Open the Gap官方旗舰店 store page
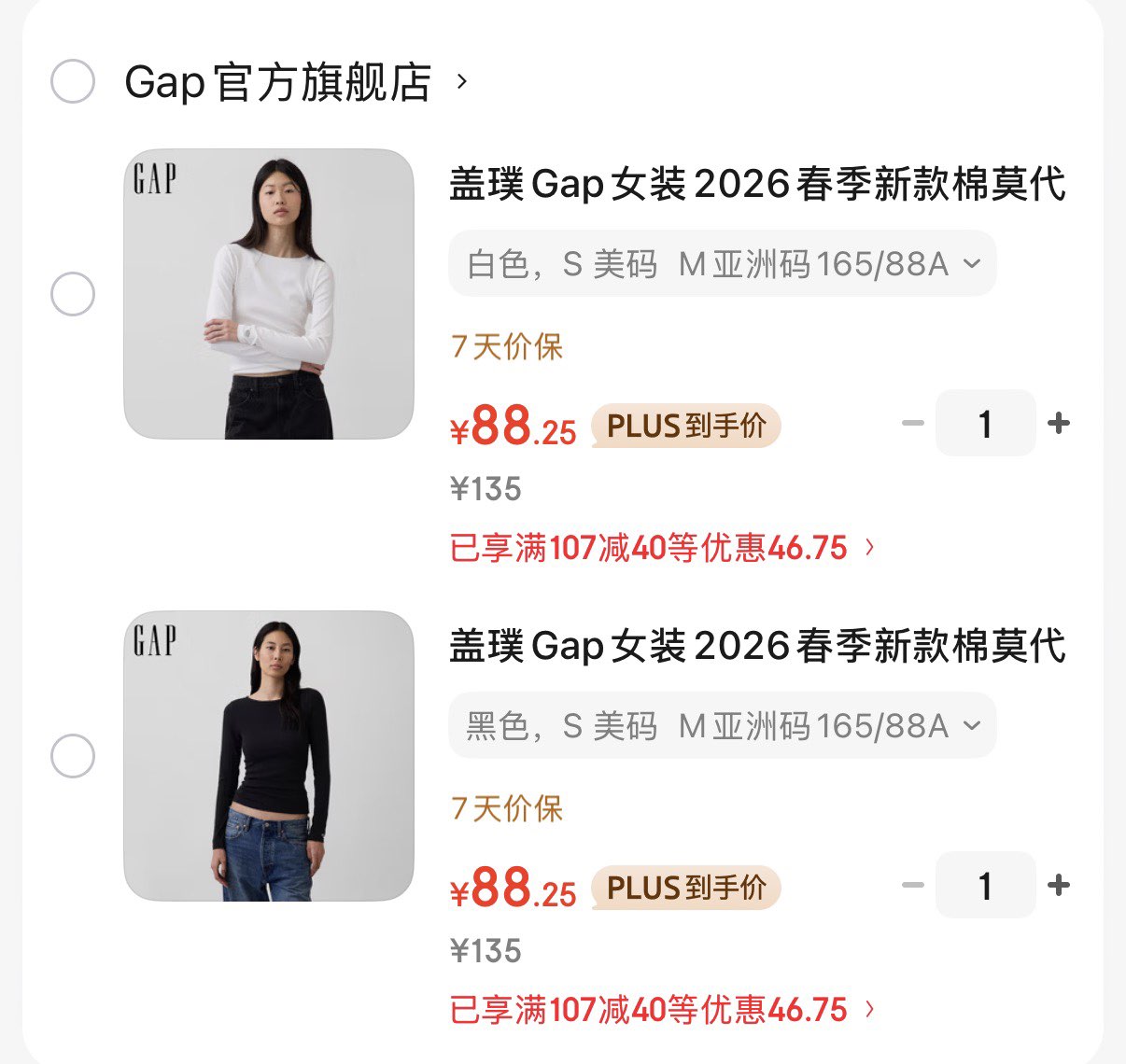 (x=296, y=82)
